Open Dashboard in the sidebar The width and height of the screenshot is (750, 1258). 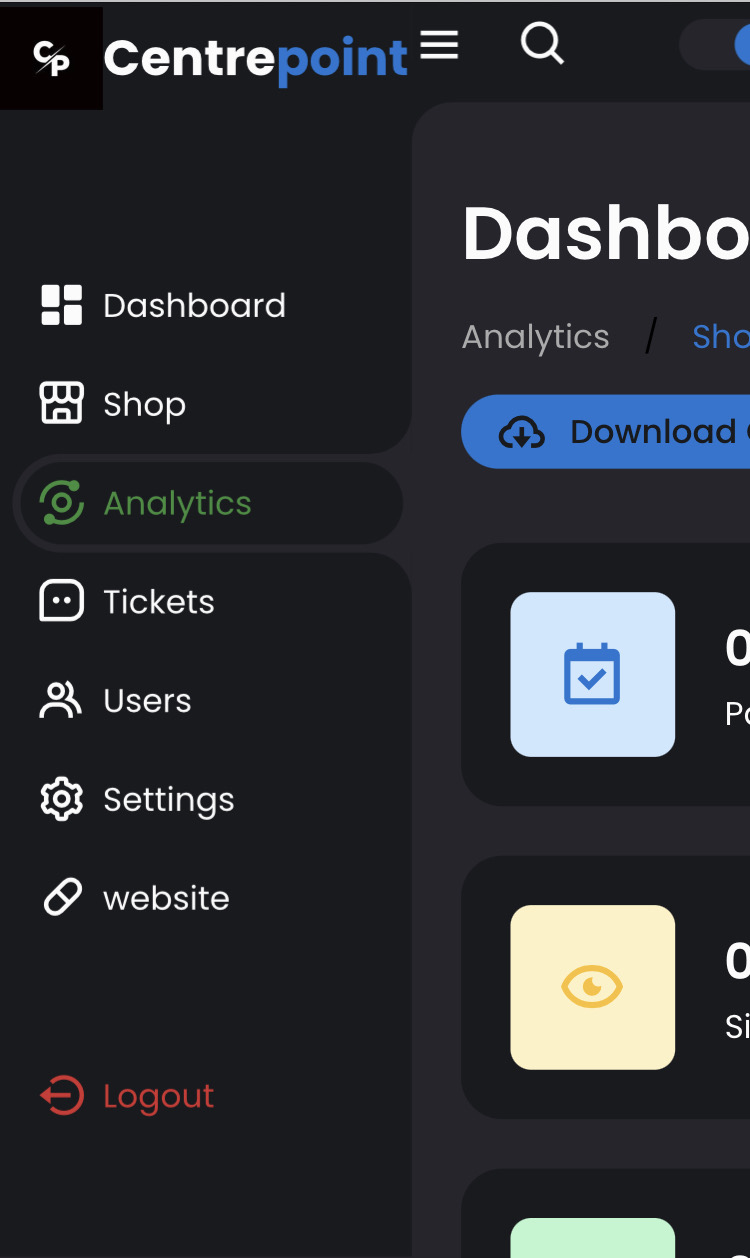(194, 305)
